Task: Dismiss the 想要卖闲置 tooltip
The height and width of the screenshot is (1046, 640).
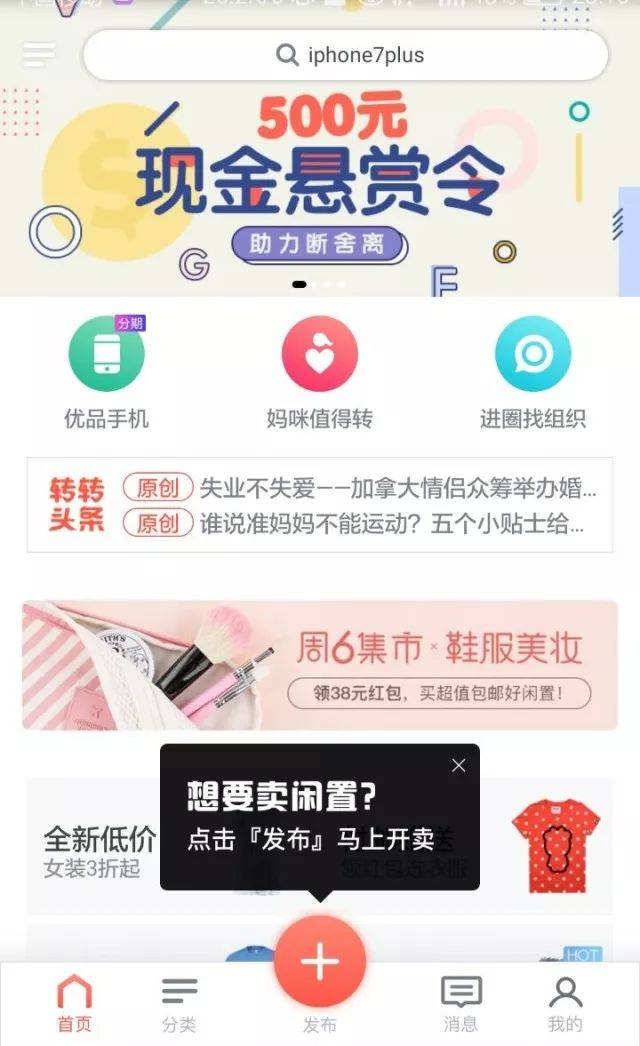Action: [458, 766]
